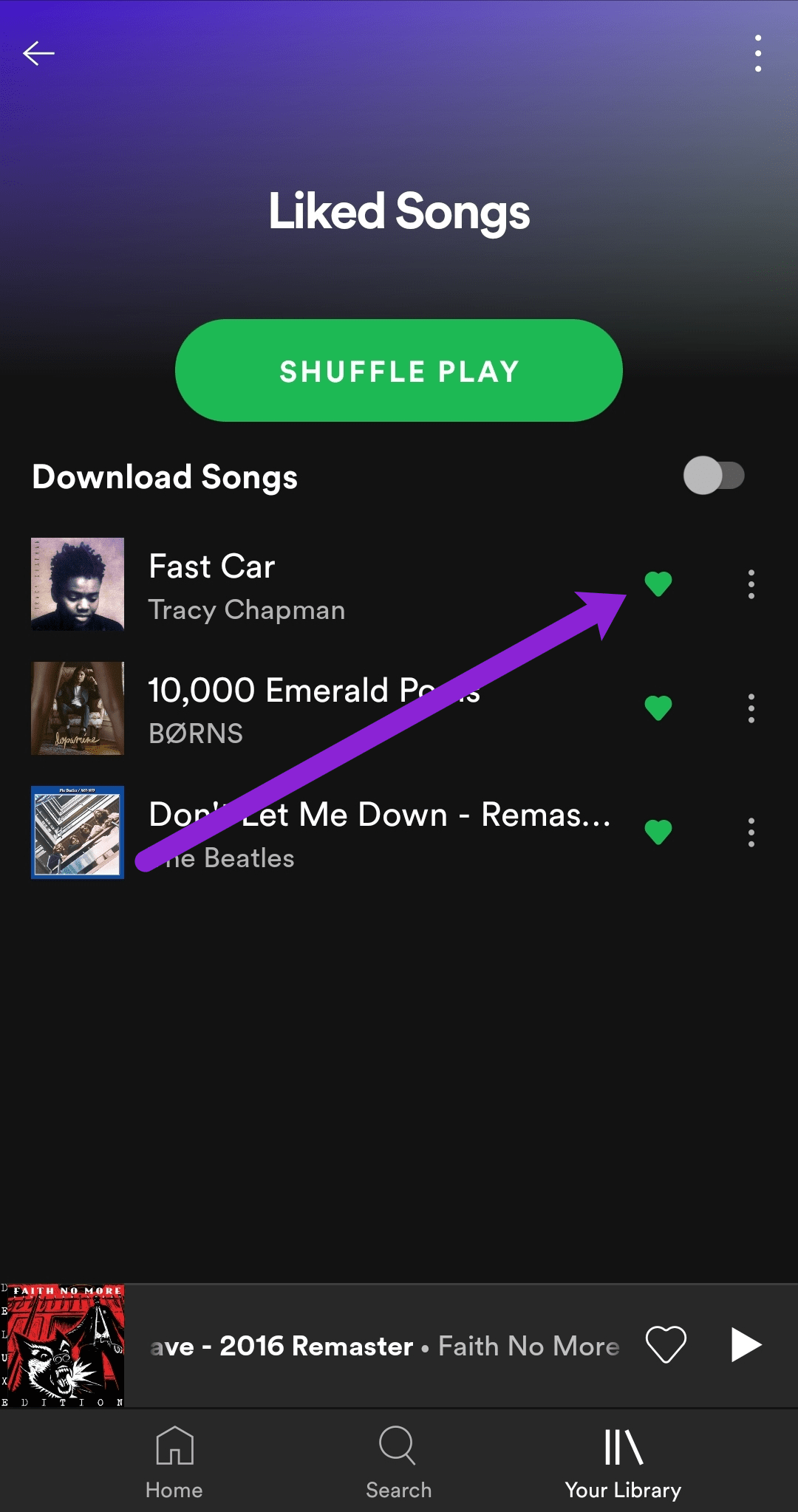
Task: Resume playback in the mini player
Action: pyautogui.click(x=746, y=1345)
